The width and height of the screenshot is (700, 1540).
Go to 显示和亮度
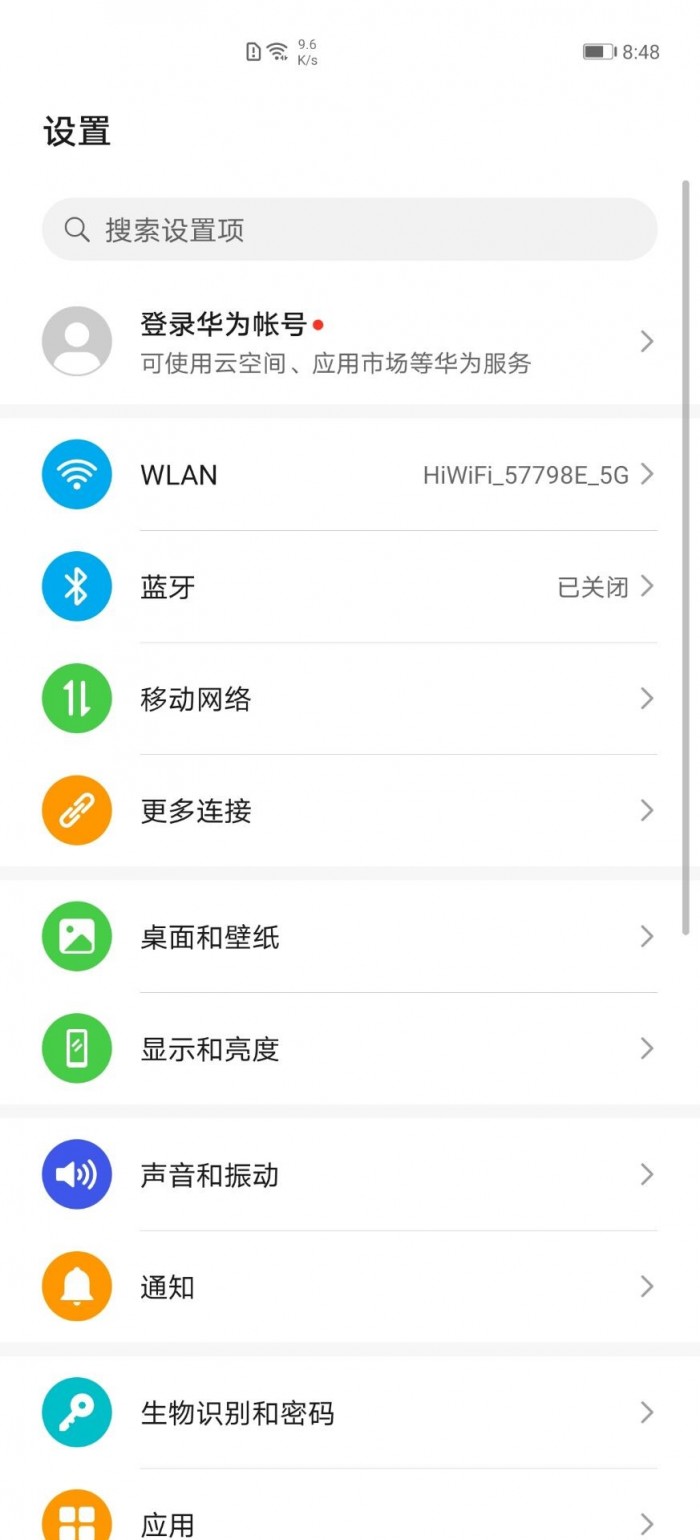pyautogui.click(x=350, y=1049)
